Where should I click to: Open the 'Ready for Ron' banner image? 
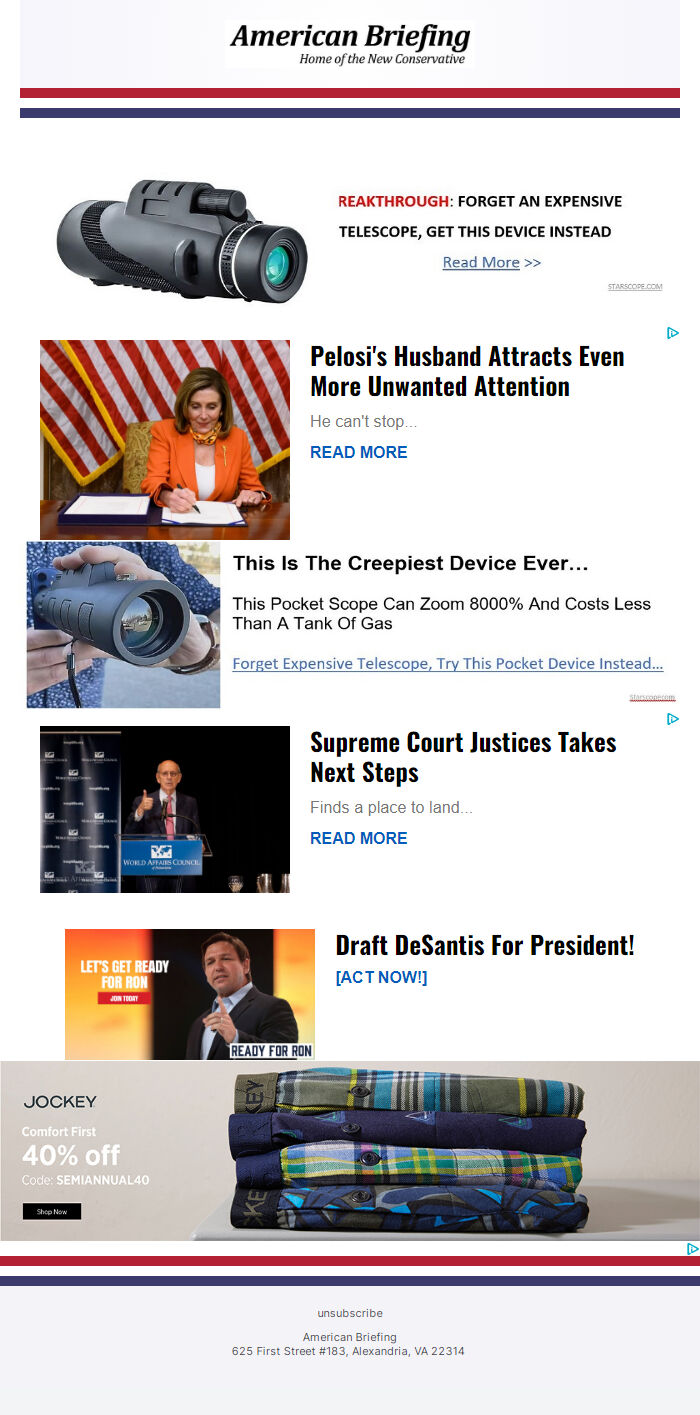point(189,994)
